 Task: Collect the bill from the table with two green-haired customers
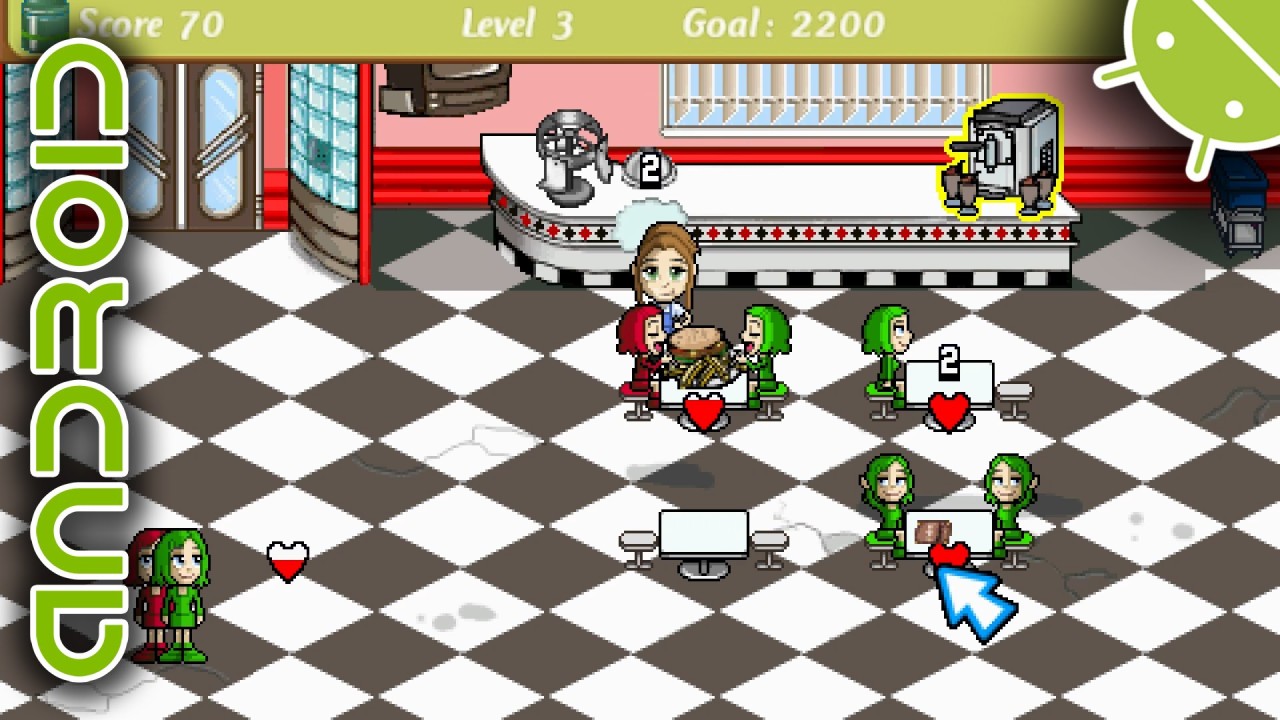click(932, 532)
